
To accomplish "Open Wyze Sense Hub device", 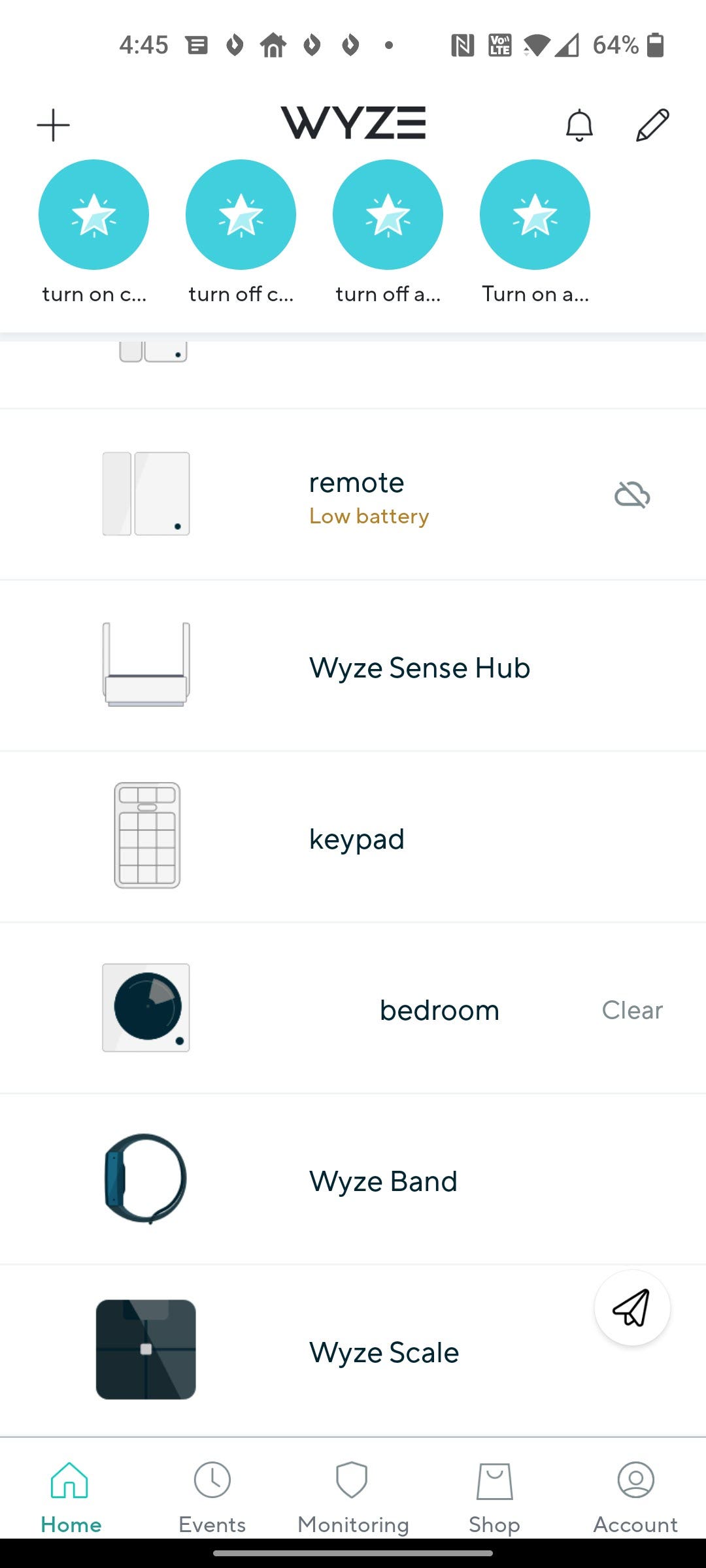I will [x=353, y=666].
